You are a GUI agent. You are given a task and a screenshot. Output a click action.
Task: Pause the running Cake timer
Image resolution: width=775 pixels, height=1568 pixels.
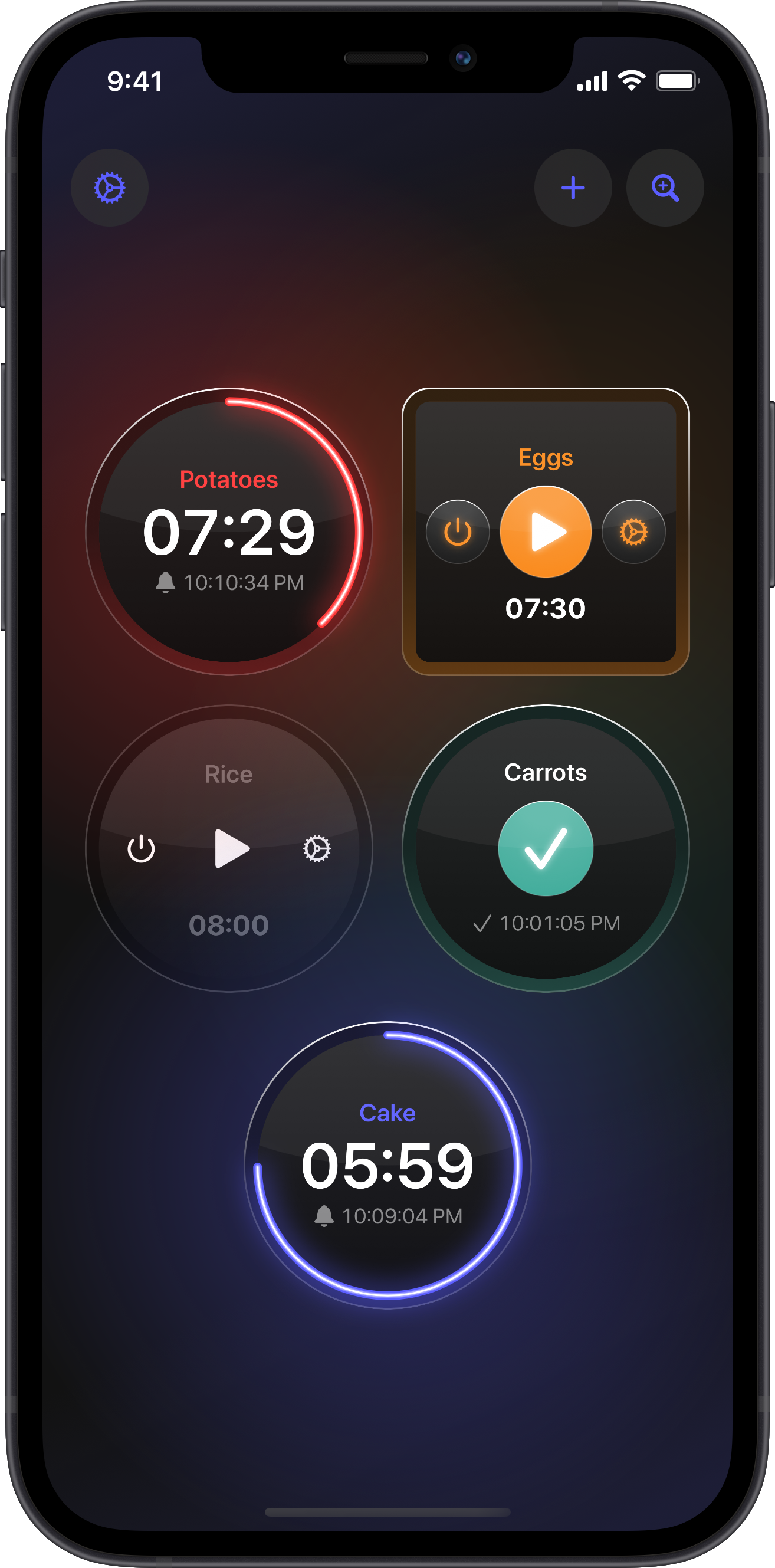(x=388, y=1164)
